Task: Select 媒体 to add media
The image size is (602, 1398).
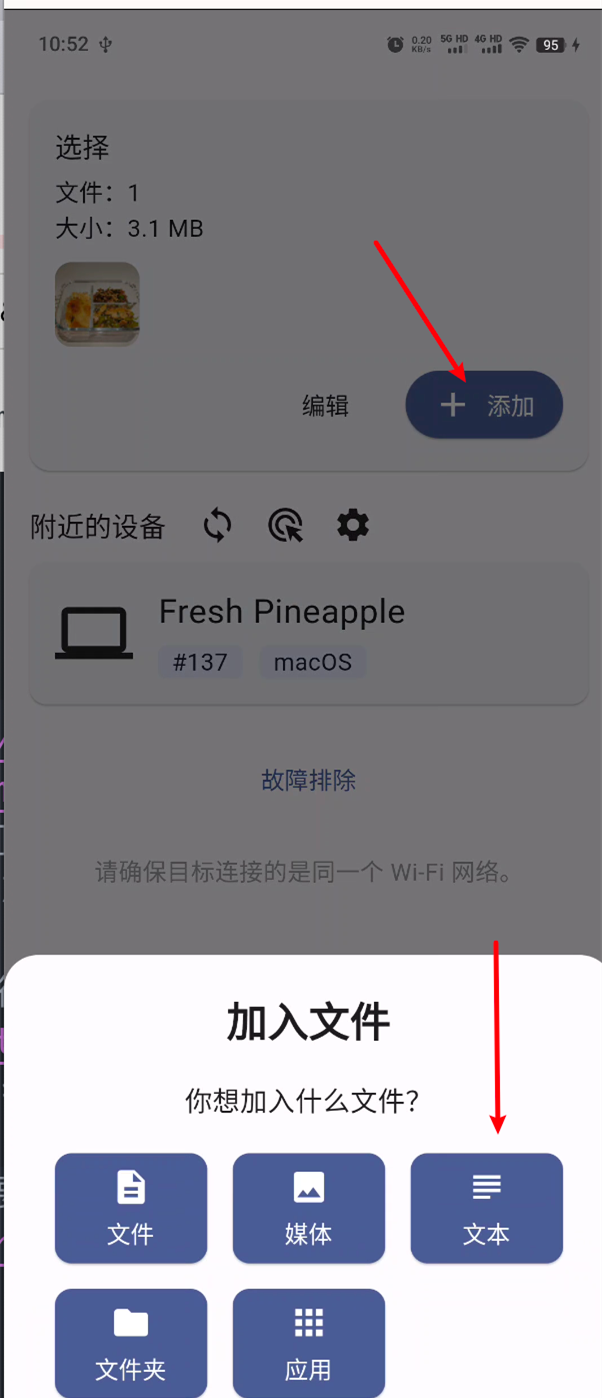Action: tap(308, 1208)
